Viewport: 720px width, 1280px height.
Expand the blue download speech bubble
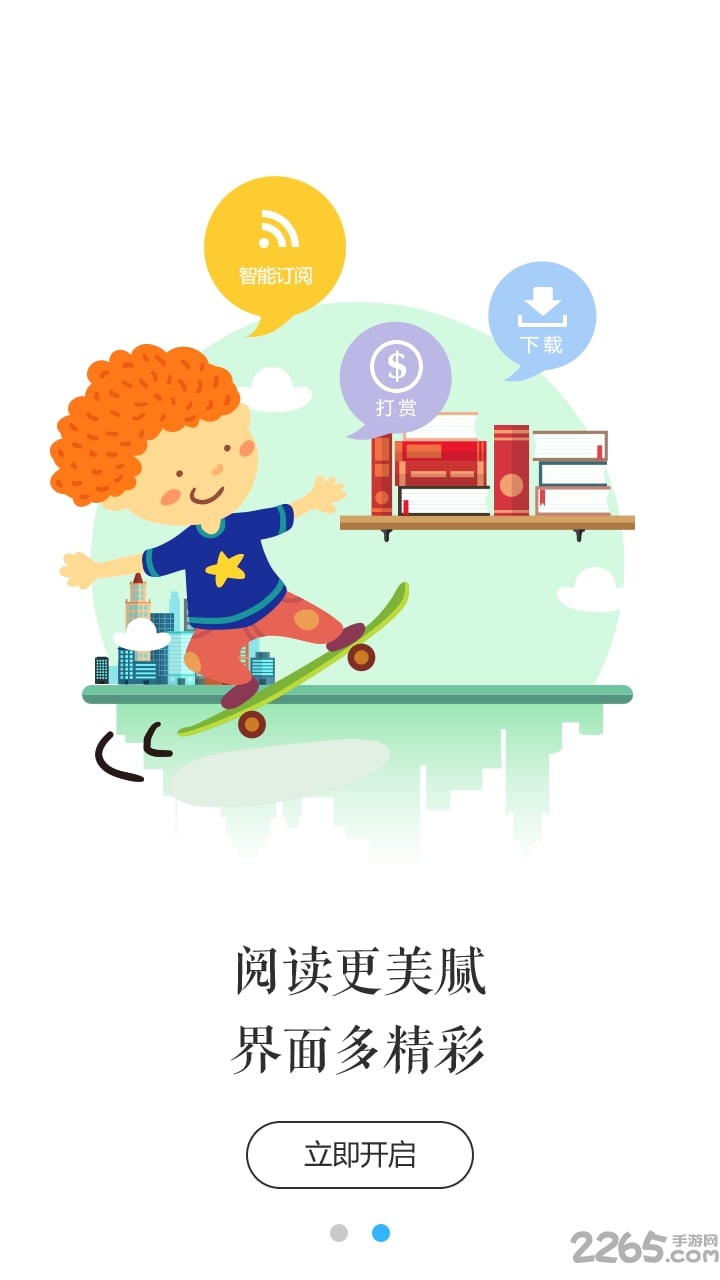click(541, 320)
